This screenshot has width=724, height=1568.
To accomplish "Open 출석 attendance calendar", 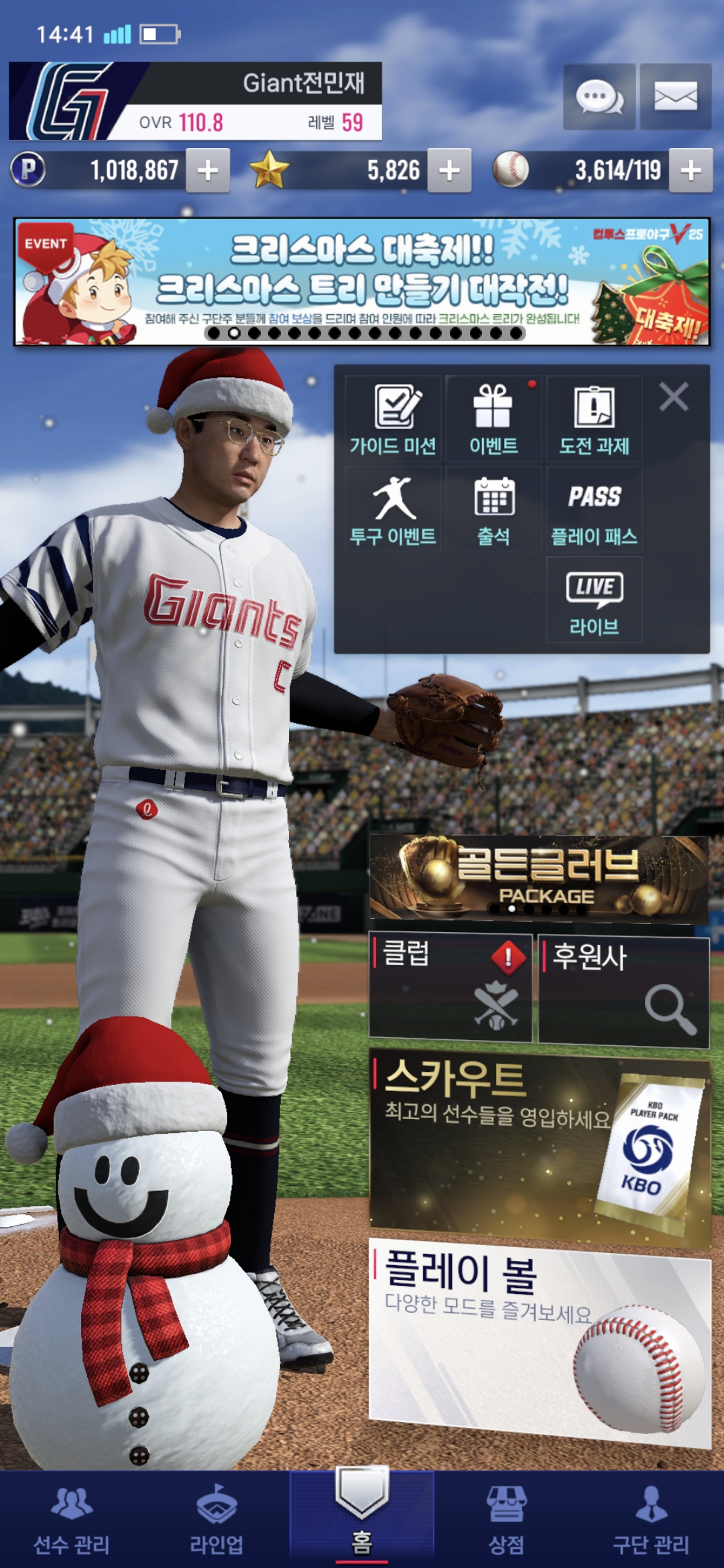I will (493, 509).
